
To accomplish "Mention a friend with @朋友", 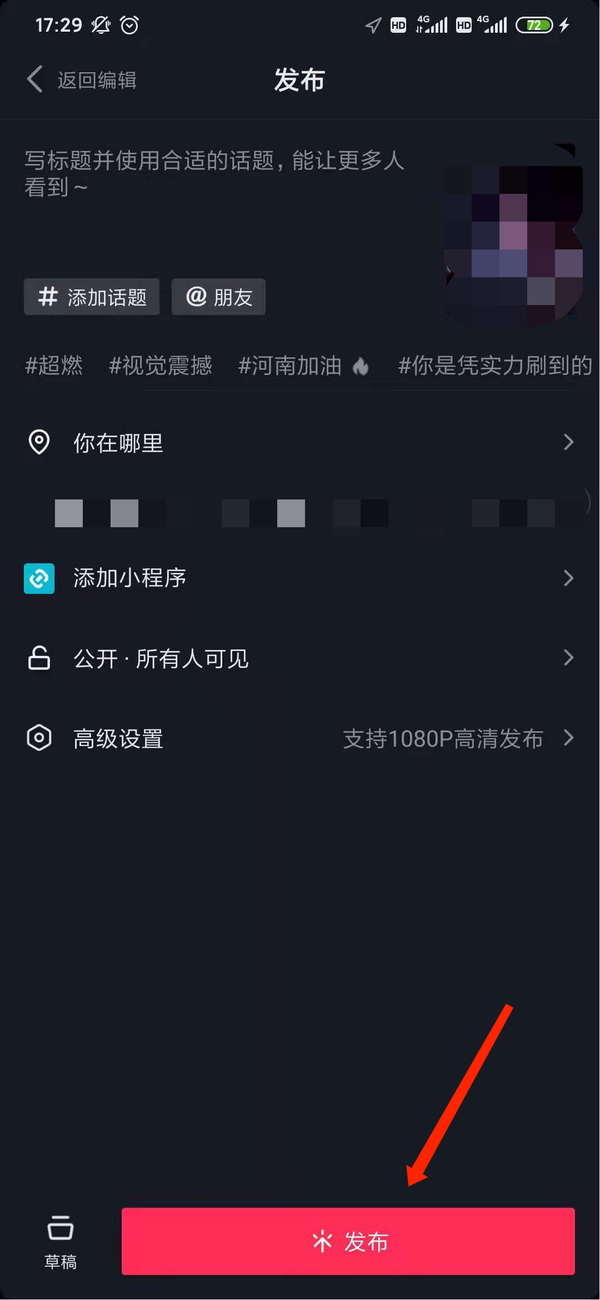I will (x=219, y=297).
